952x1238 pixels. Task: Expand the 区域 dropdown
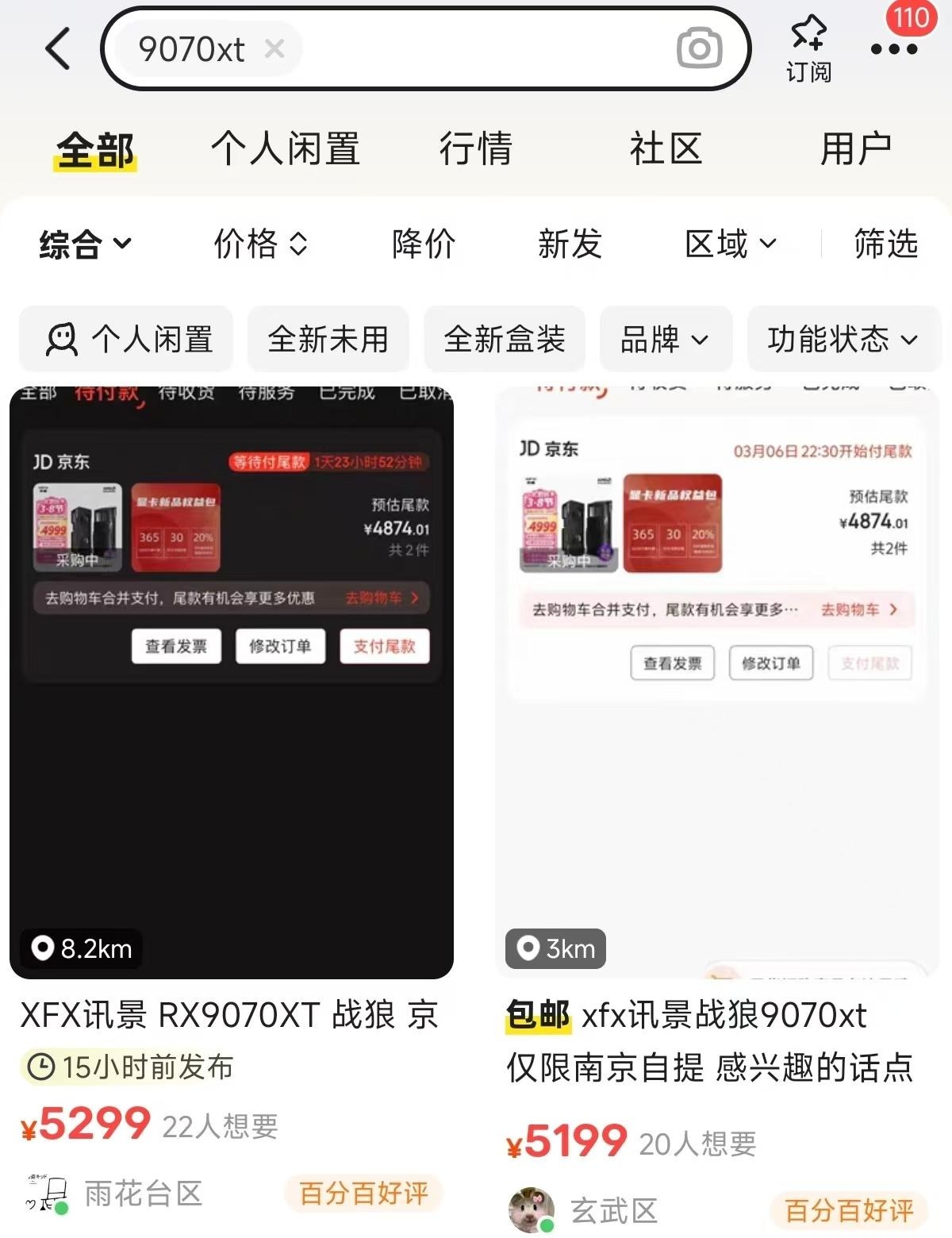(730, 244)
